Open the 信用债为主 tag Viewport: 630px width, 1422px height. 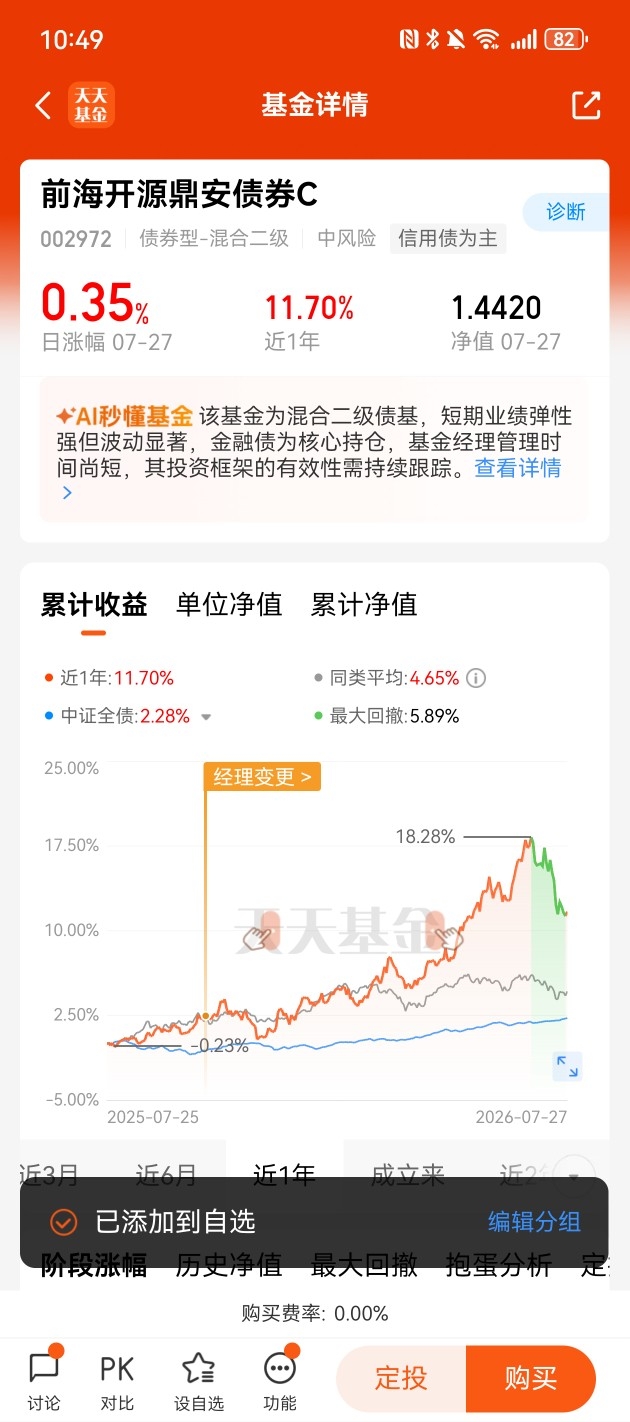click(x=448, y=238)
